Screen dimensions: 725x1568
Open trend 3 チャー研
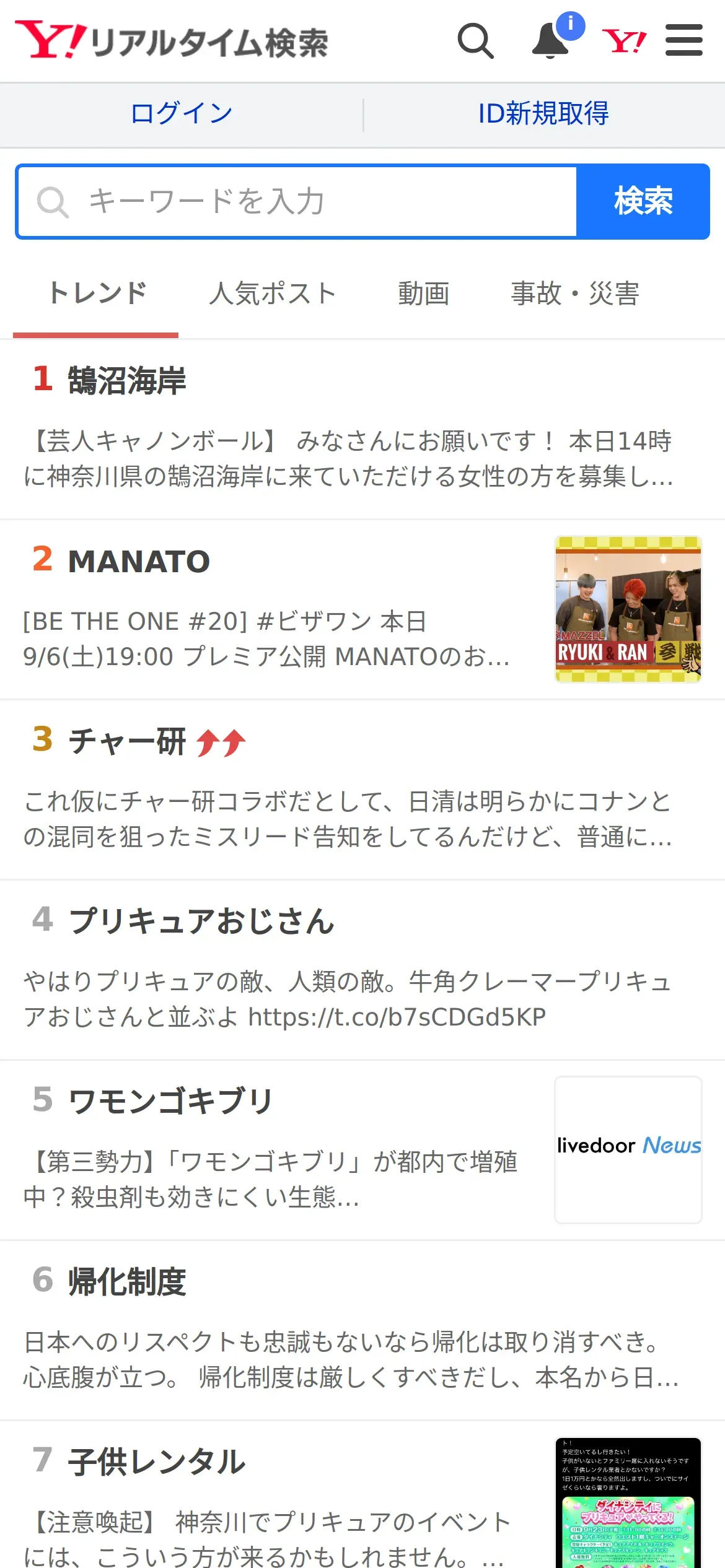[x=127, y=741]
